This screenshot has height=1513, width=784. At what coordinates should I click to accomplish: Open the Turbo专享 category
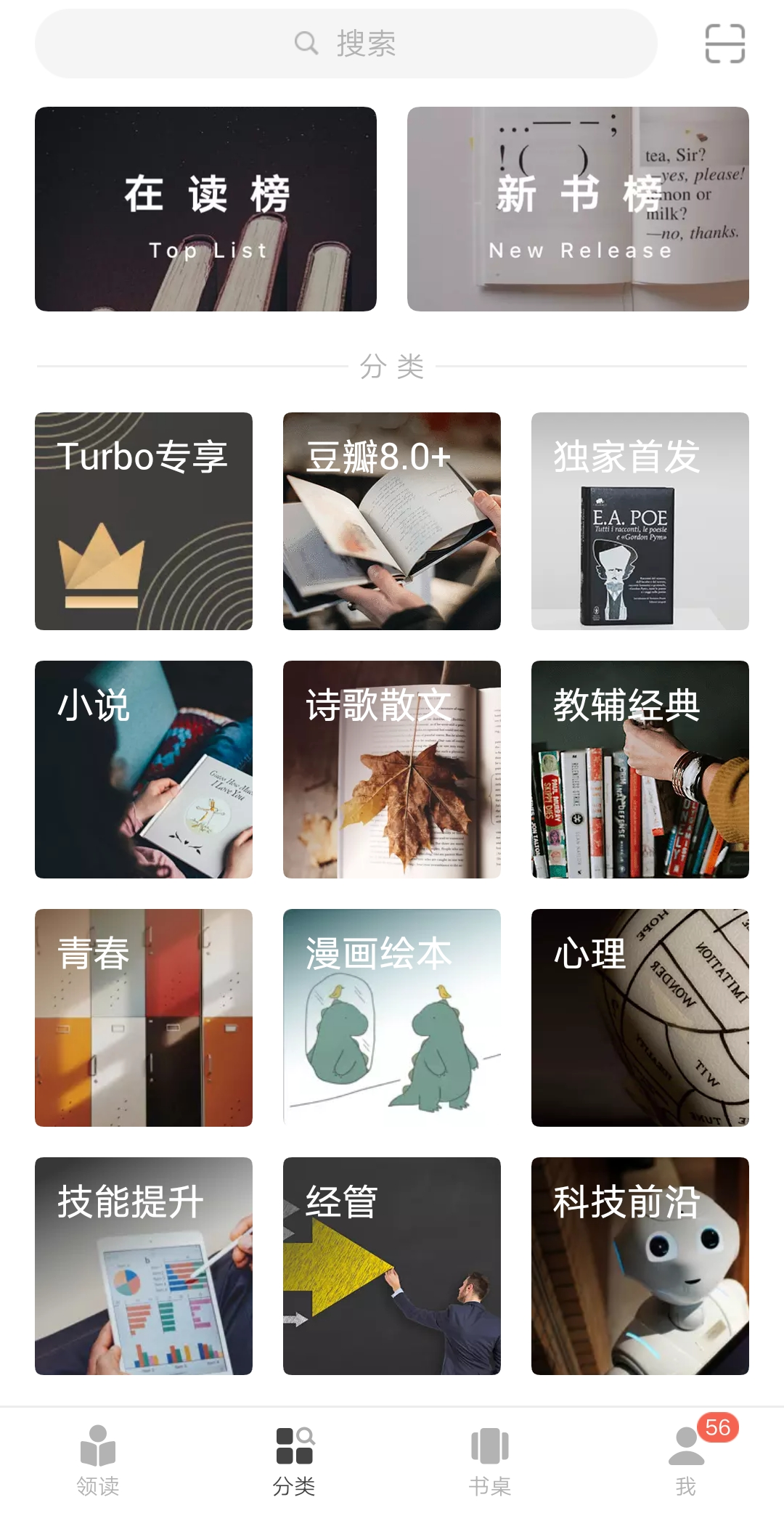(144, 521)
